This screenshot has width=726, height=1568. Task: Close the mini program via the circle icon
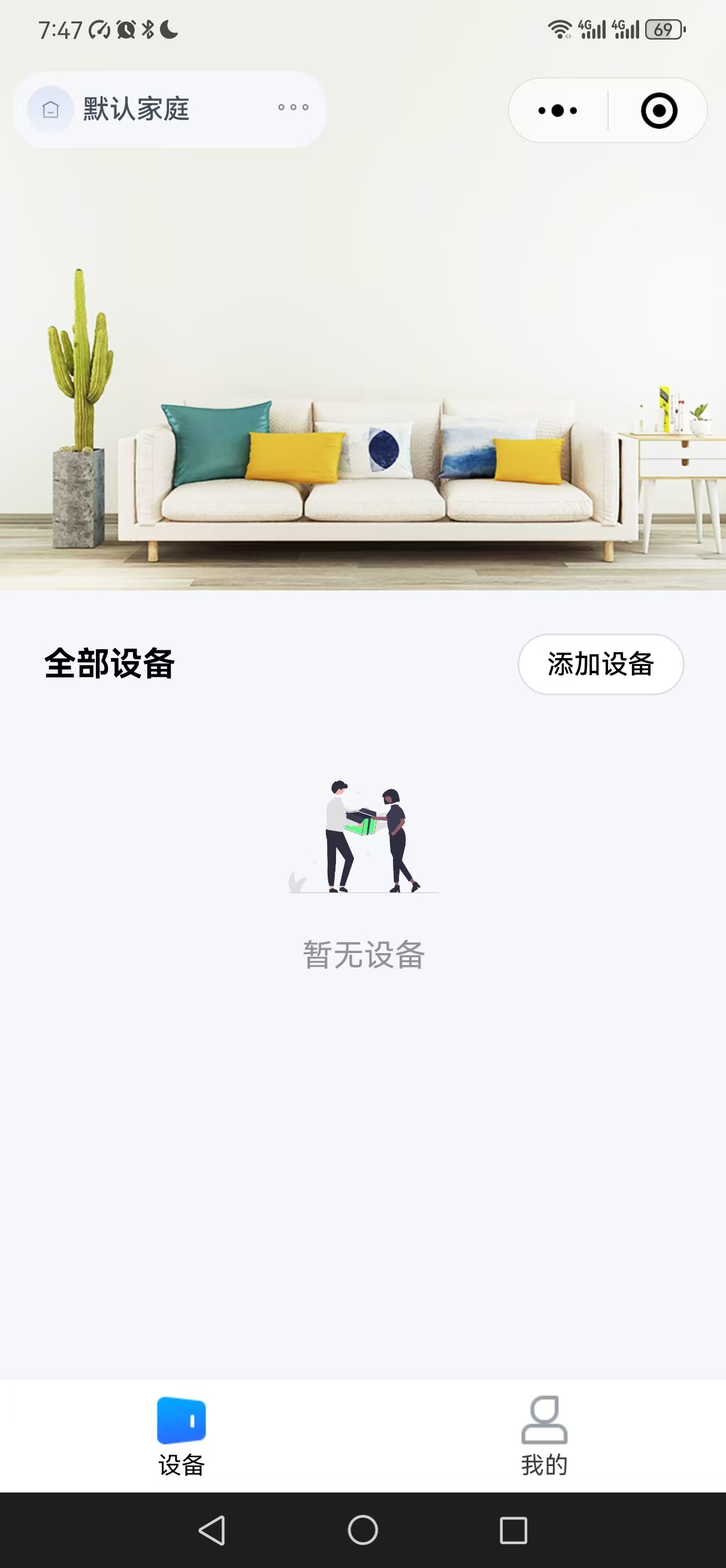click(658, 111)
